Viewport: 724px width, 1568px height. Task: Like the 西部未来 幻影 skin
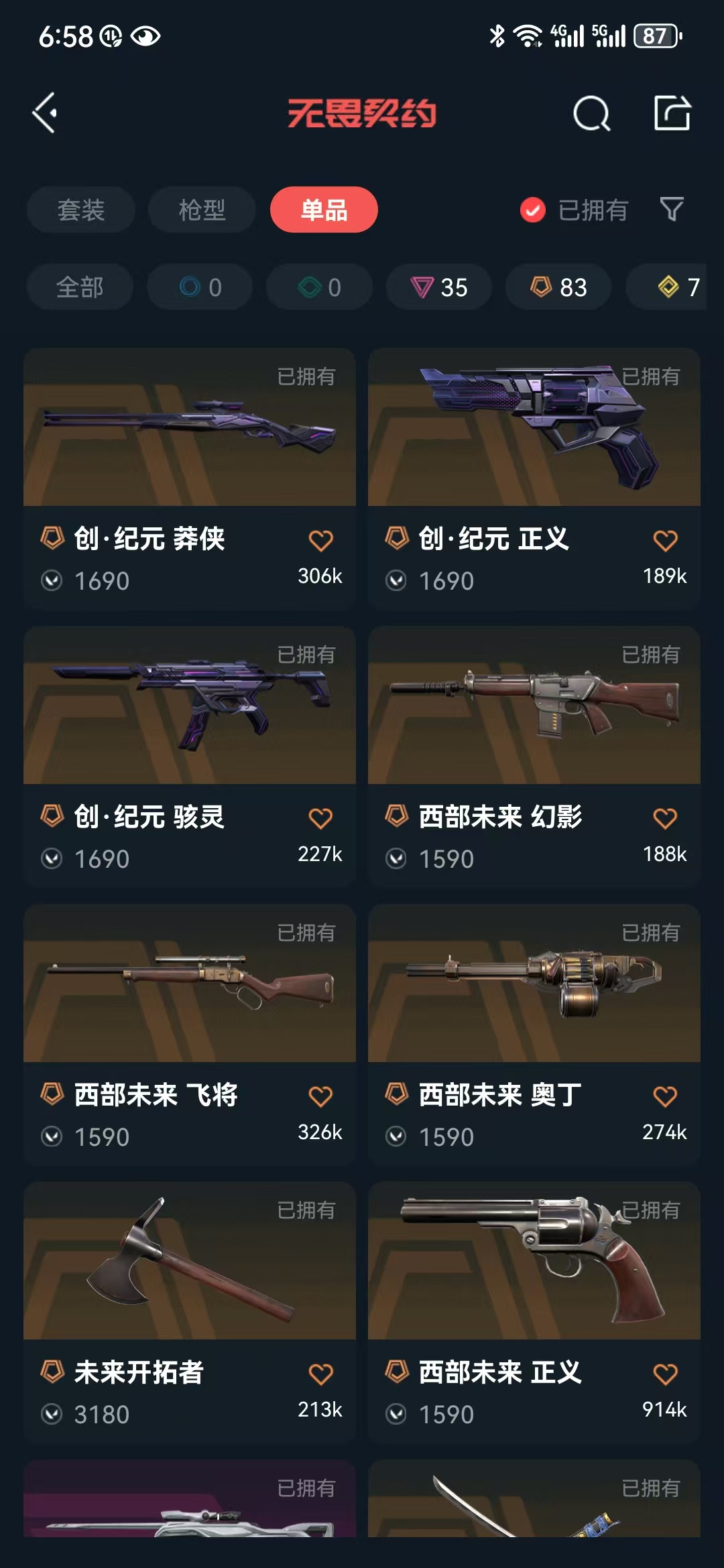(665, 819)
